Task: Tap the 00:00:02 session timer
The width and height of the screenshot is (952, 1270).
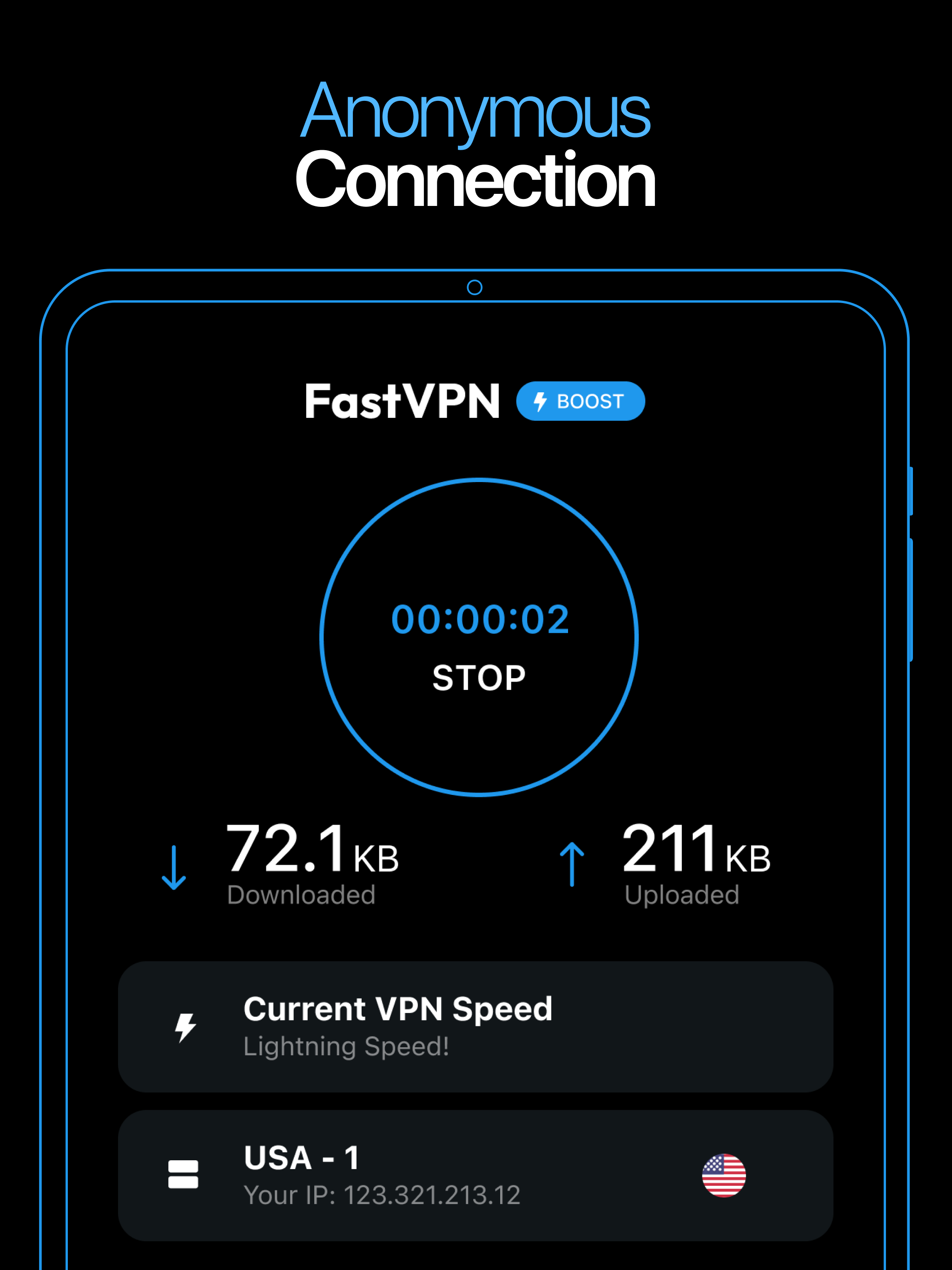Action: [x=479, y=617]
